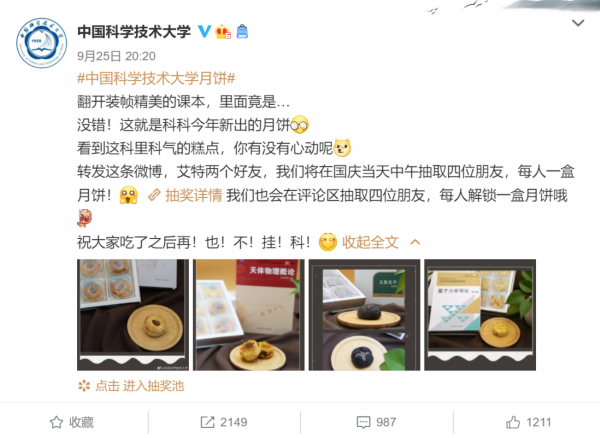Open hashtag #中国科学技术大学月饼#
The width and height of the screenshot is (600, 438).
(156, 78)
